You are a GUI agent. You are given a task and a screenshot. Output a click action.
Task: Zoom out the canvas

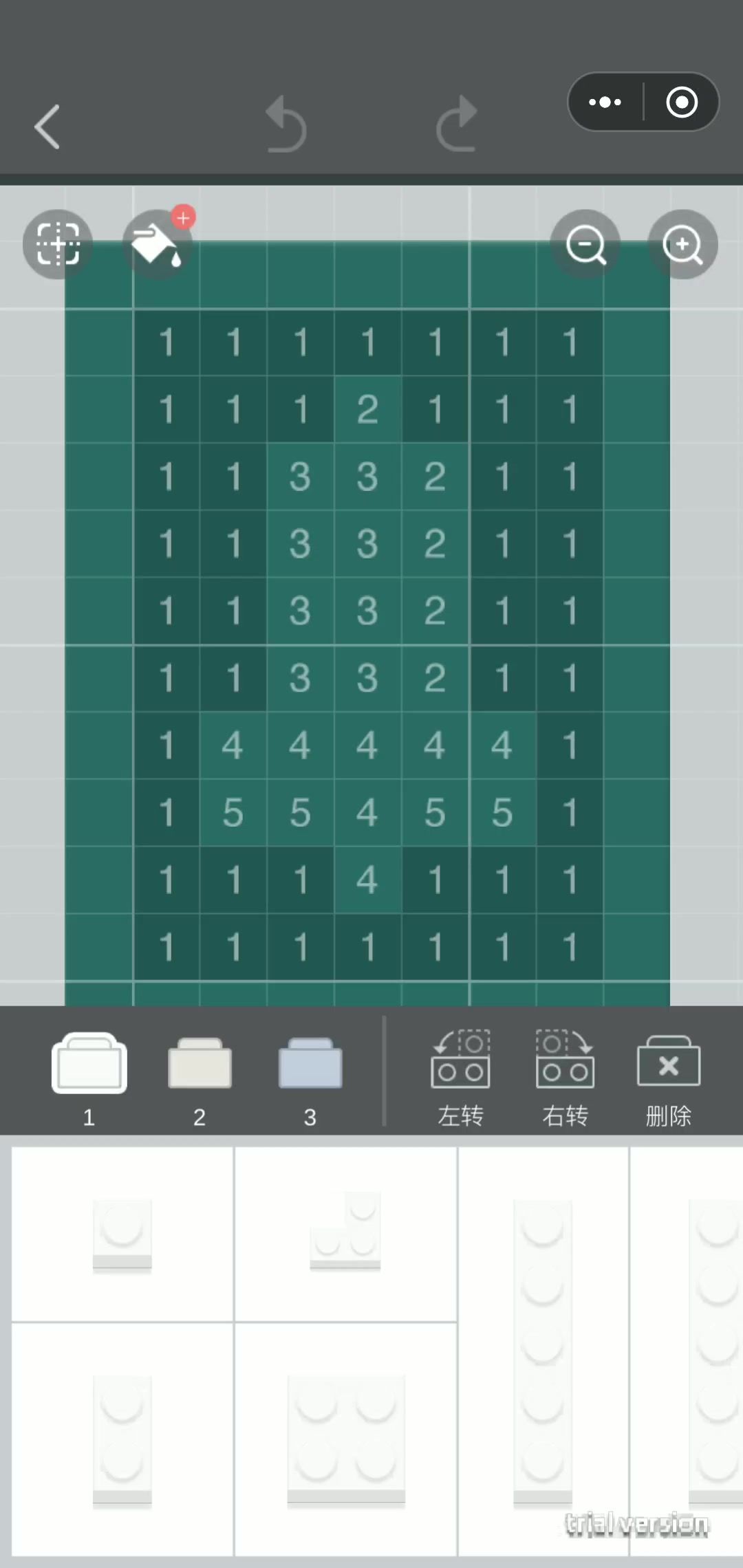pos(585,245)
